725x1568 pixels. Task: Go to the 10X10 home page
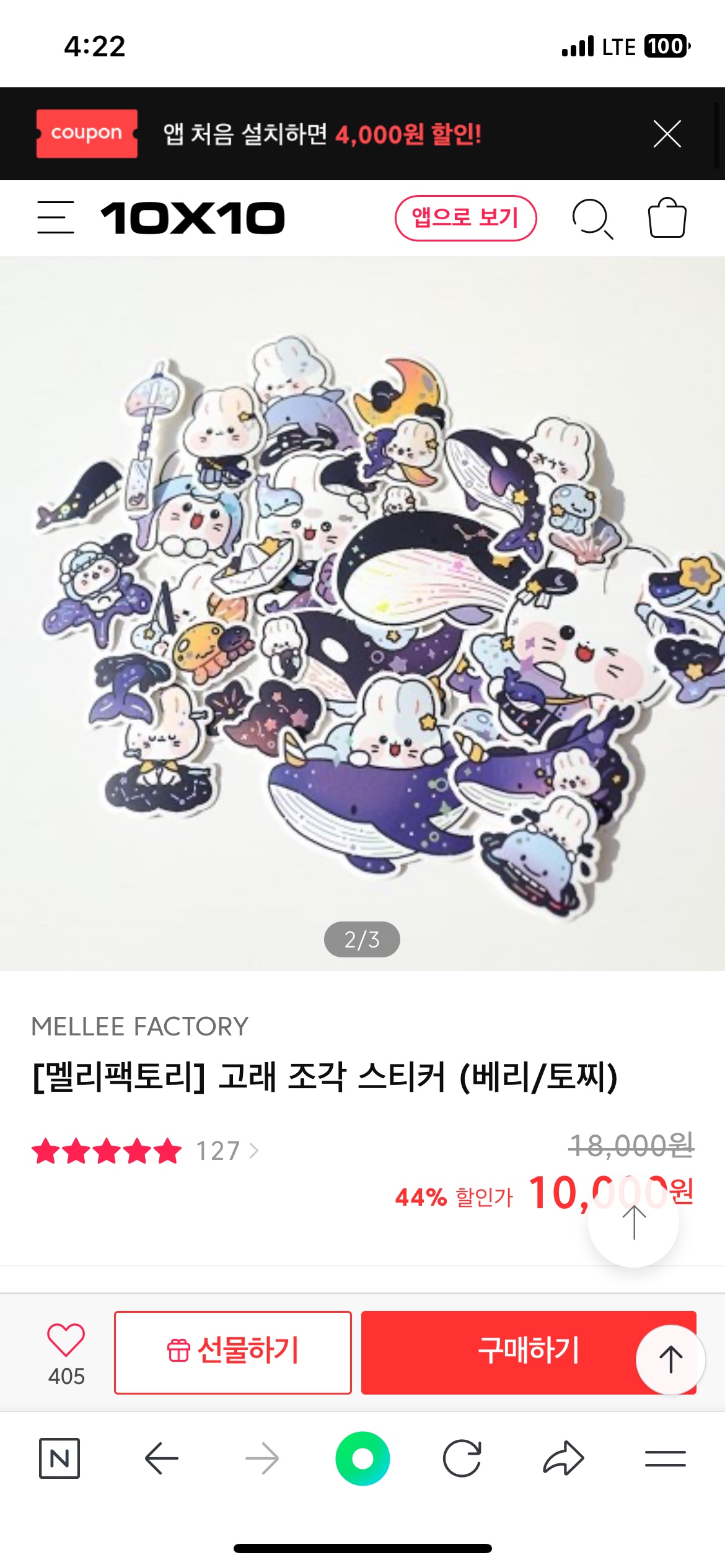click(x=193, y=218)
